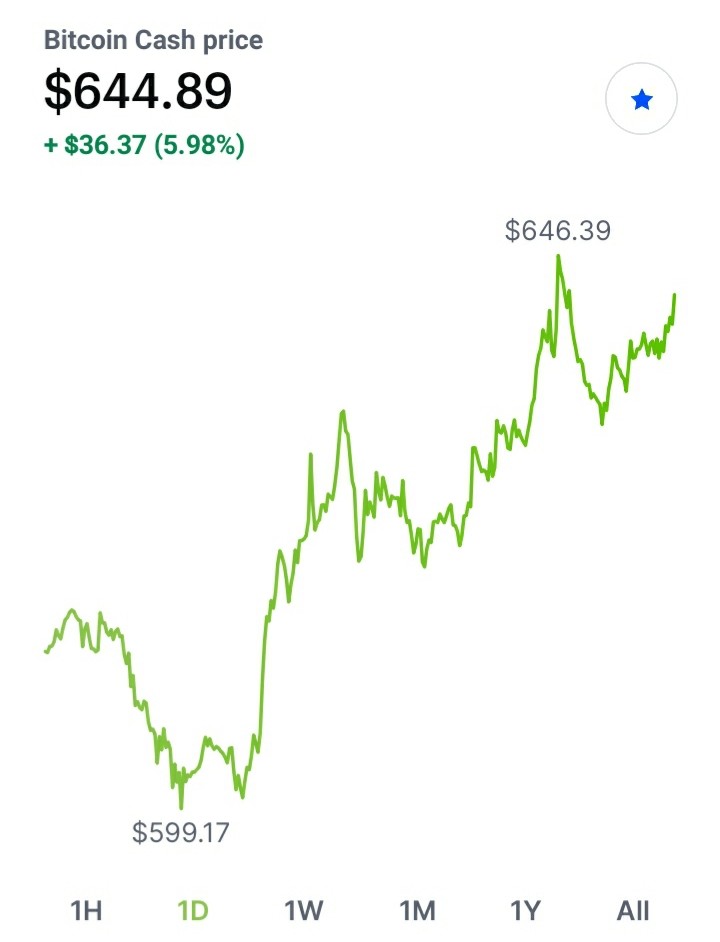View the 1Y price history
Screen dimensions: 720x942
[525, 911]
